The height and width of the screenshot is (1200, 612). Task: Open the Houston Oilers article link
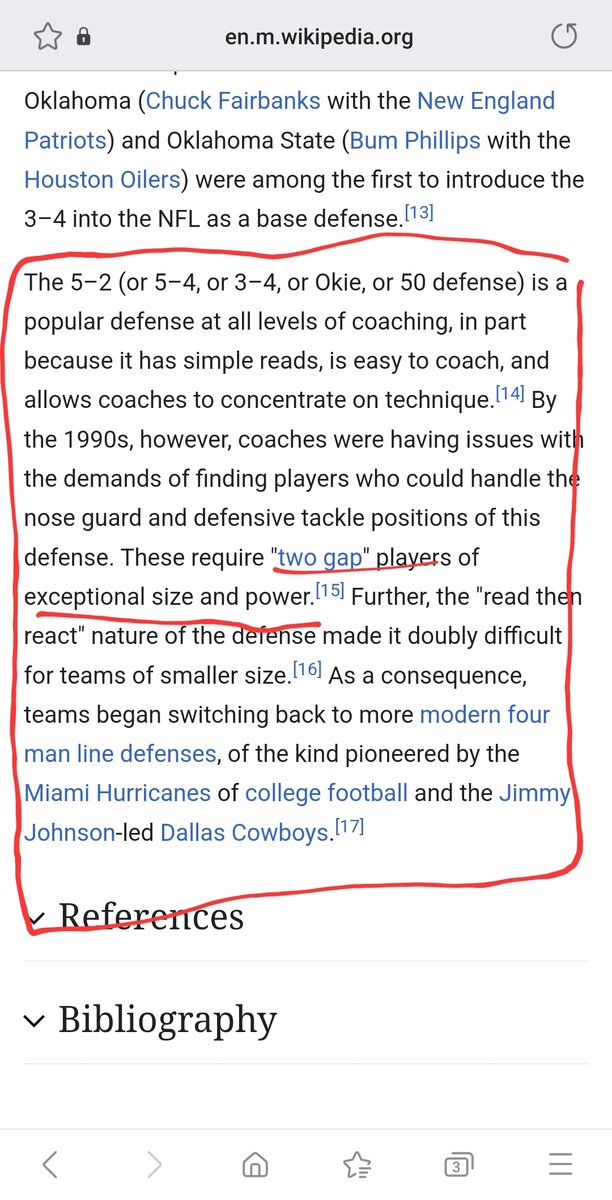[102, 180]
